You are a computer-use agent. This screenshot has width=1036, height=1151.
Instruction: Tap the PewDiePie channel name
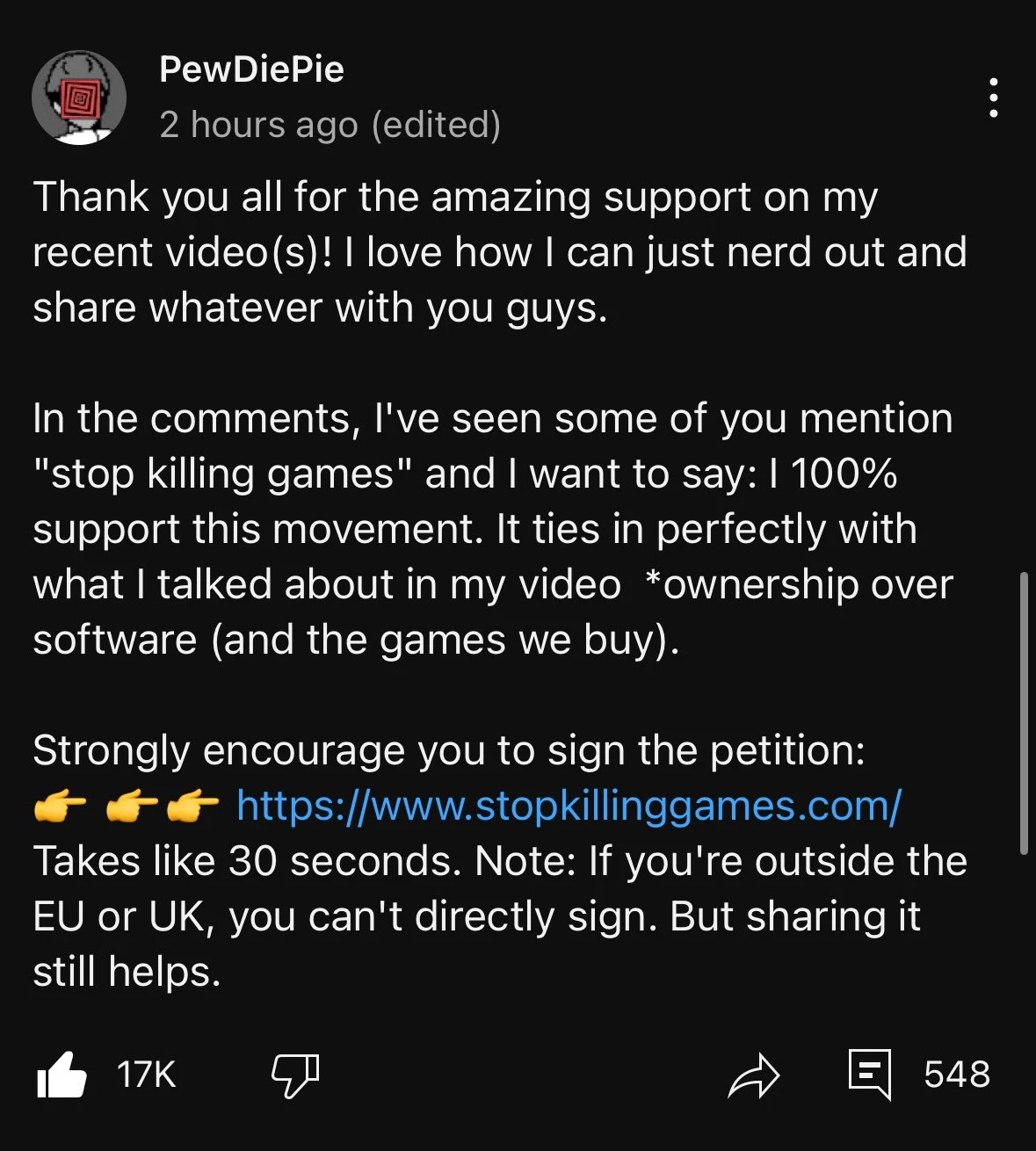click(x=251, y=69)
